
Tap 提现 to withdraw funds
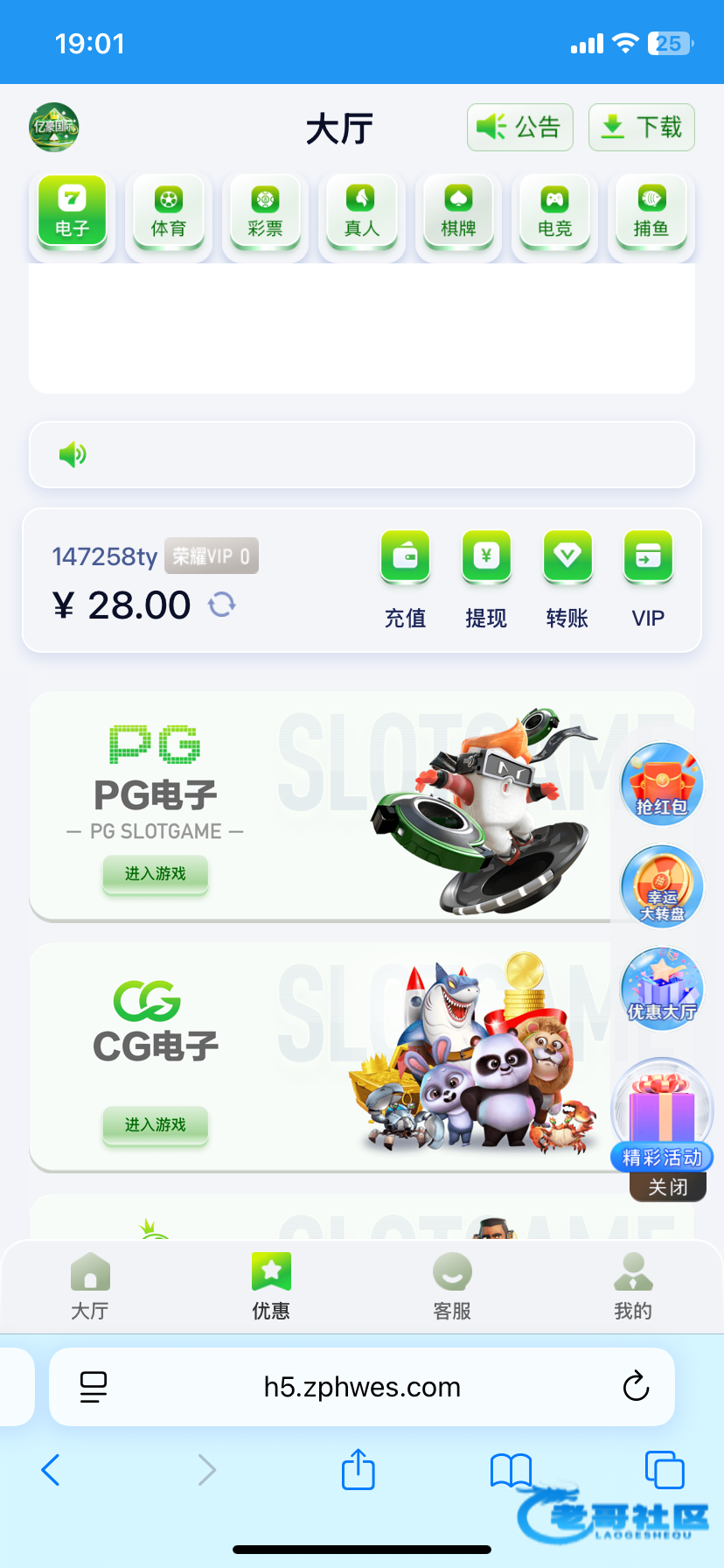click(x=486, y=579)
